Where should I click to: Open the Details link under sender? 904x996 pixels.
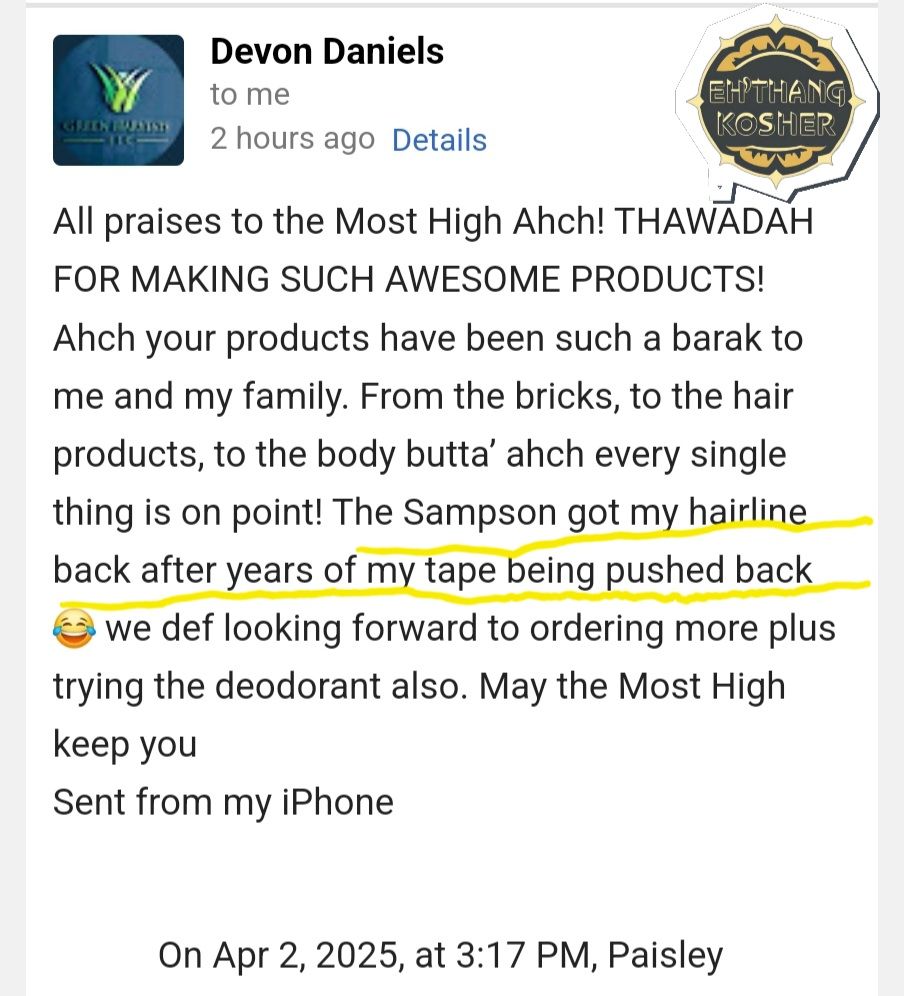pyautogui.click(x=439, y=140)
